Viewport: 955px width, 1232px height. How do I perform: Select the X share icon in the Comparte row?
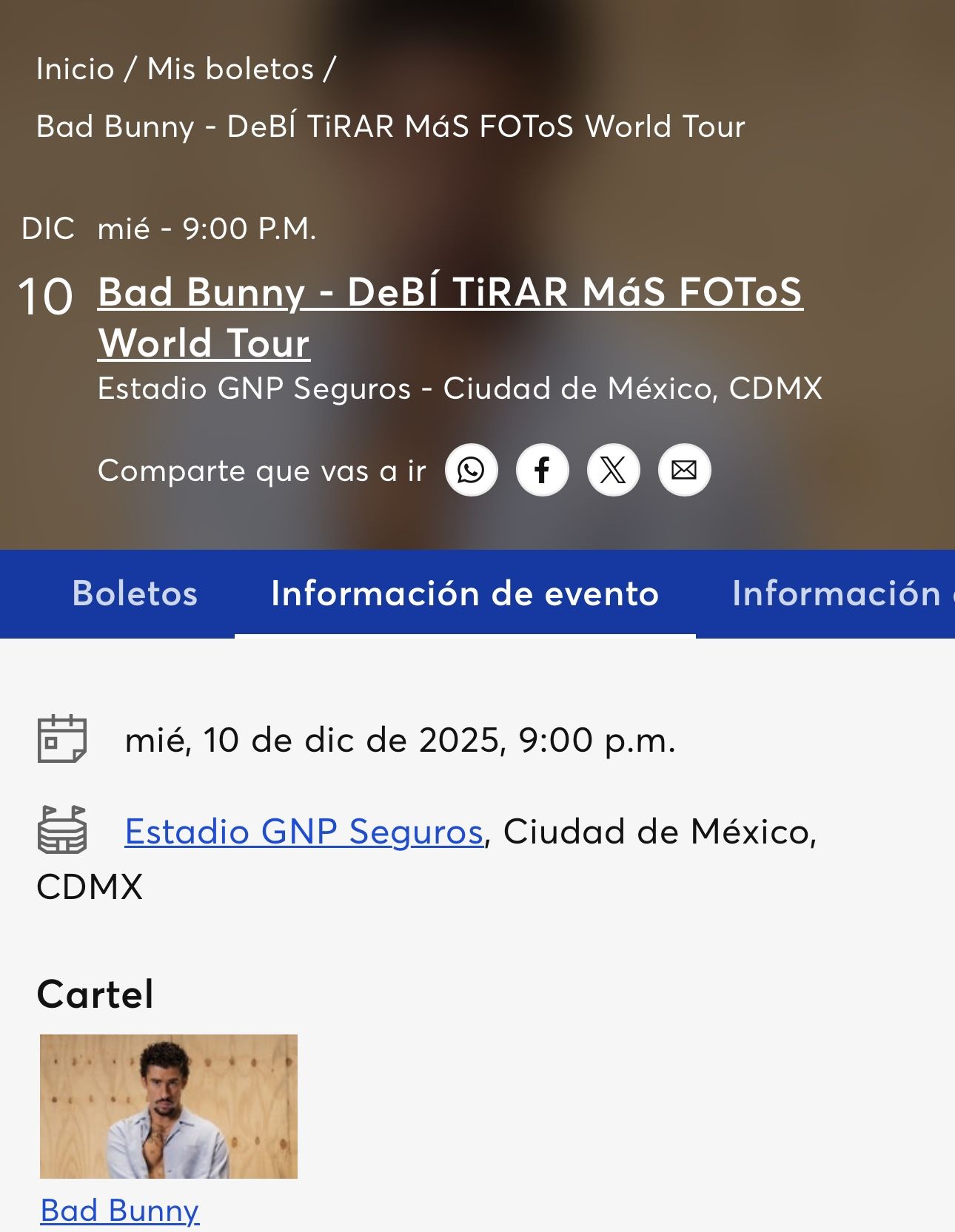click(612, 469)
